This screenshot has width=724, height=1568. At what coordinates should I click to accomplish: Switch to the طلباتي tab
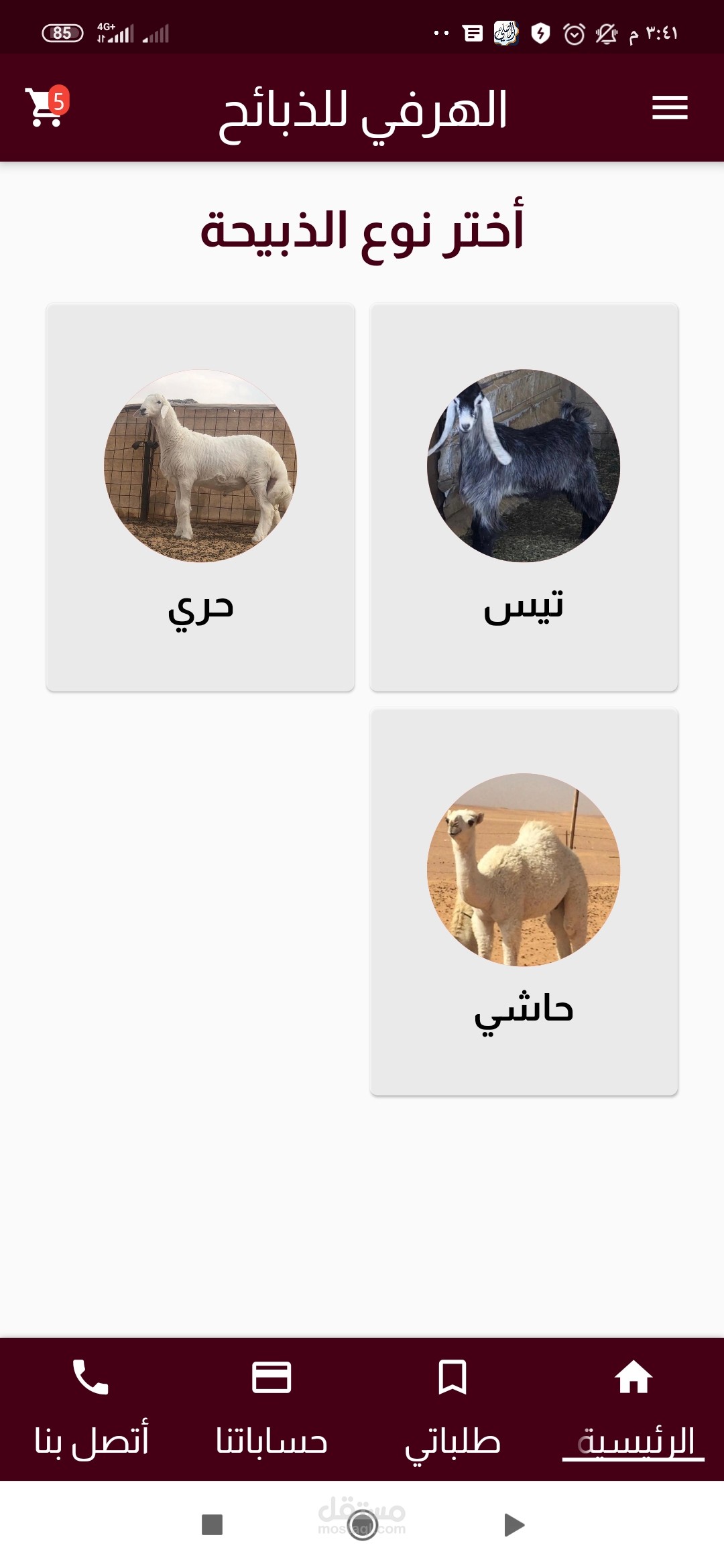coord(453,1441)
